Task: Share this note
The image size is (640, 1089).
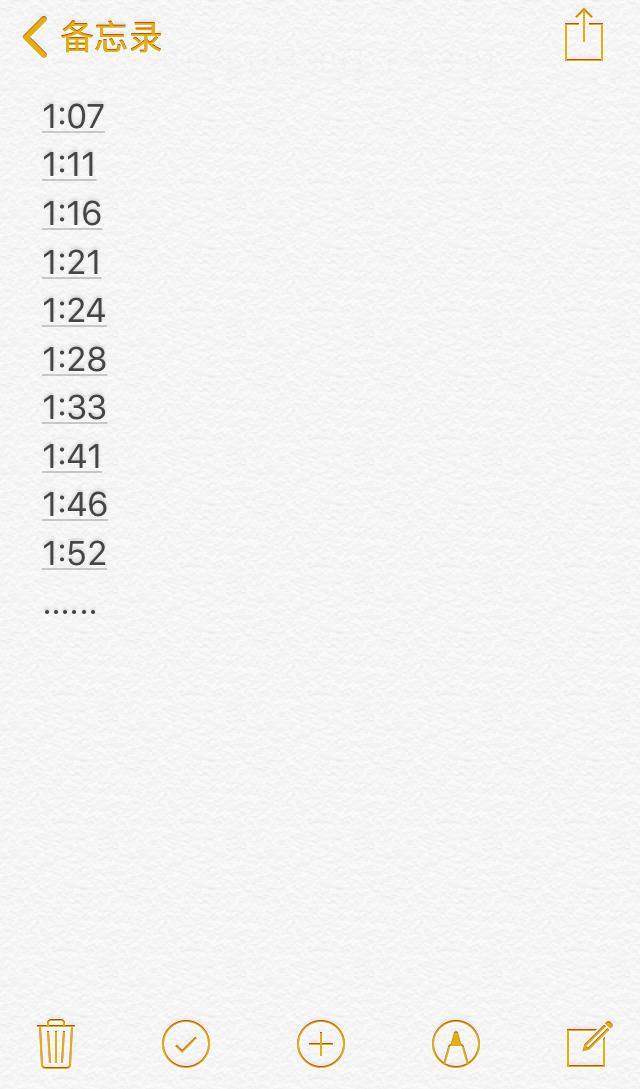Action: tap(584, 36)
